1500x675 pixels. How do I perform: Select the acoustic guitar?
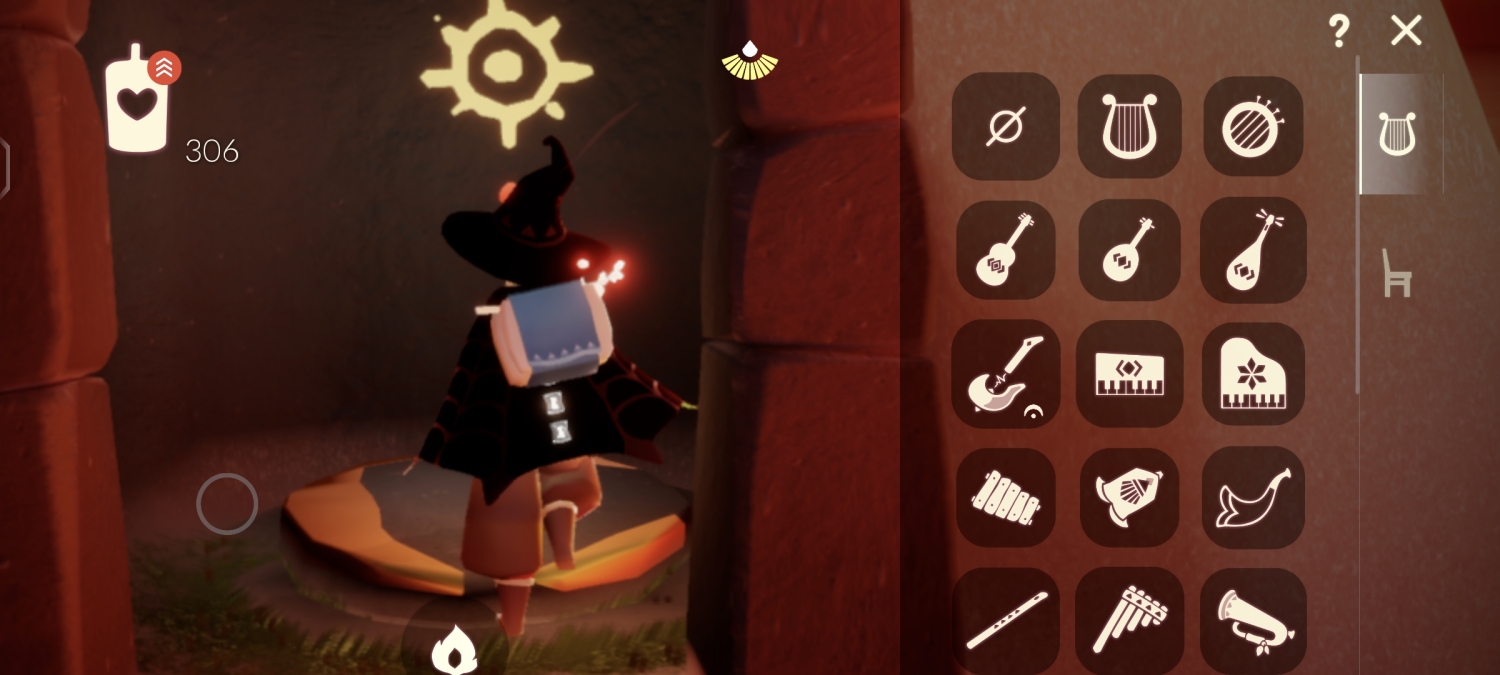1004,250
